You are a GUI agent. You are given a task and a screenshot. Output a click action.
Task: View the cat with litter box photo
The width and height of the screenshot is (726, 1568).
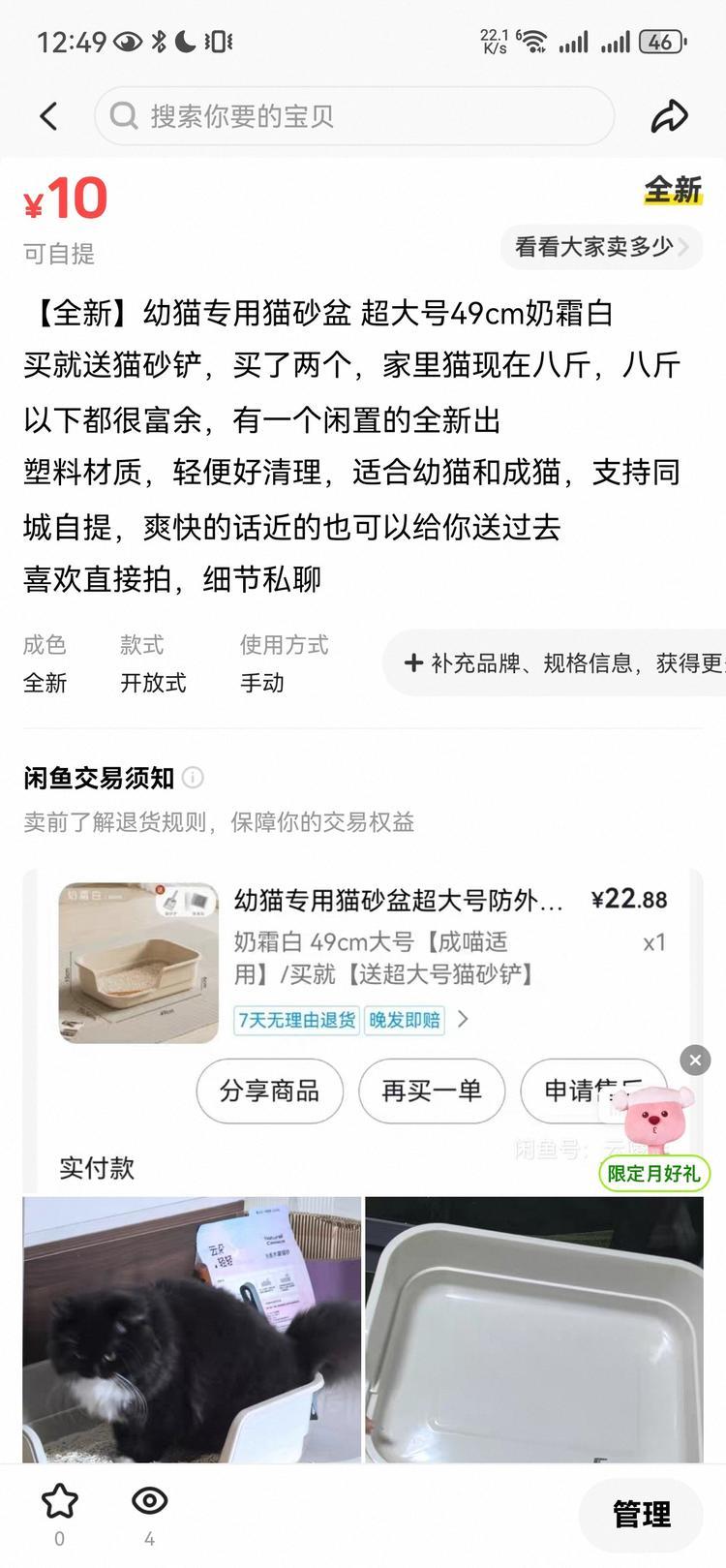point(192,1329)
